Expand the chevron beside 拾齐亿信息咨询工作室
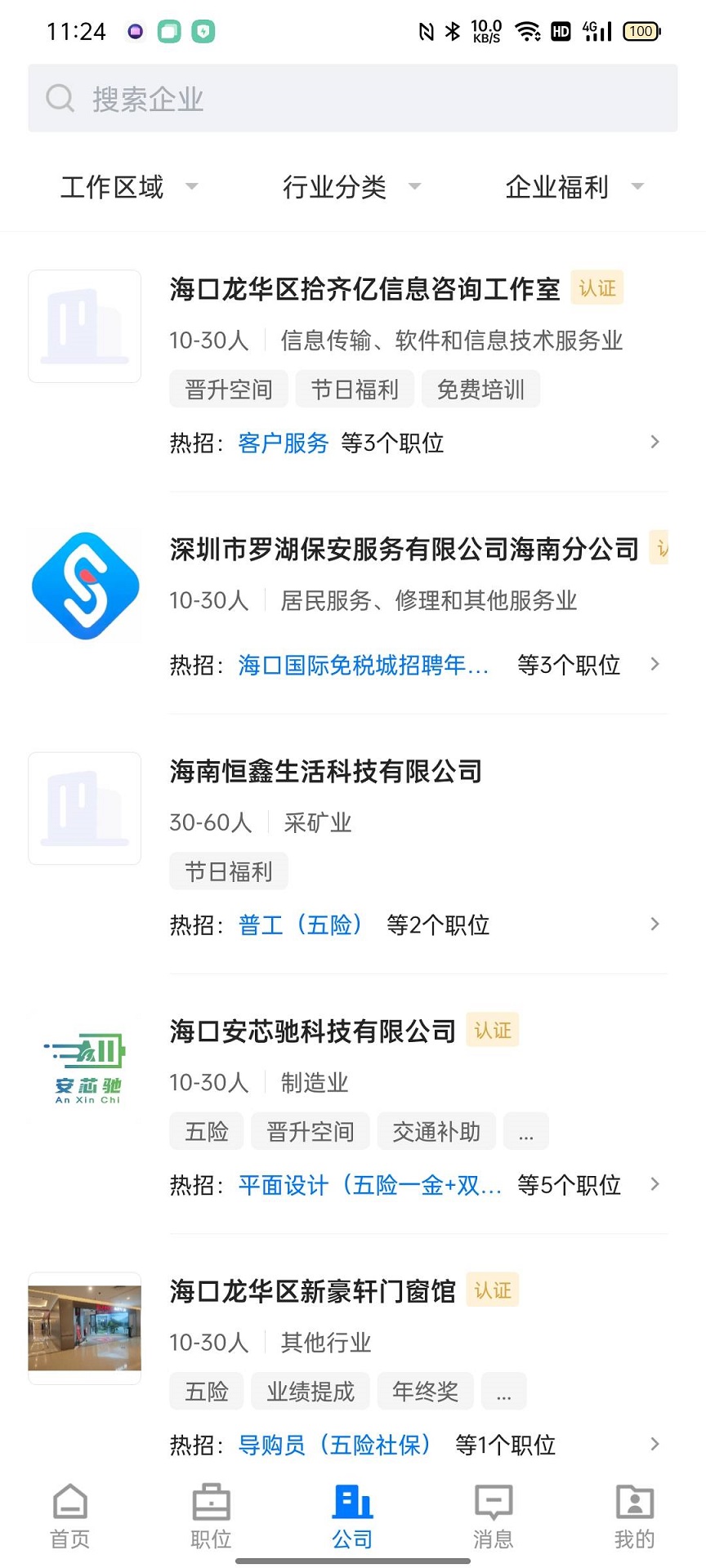The image size is (706, 1568). coord(655,442)
